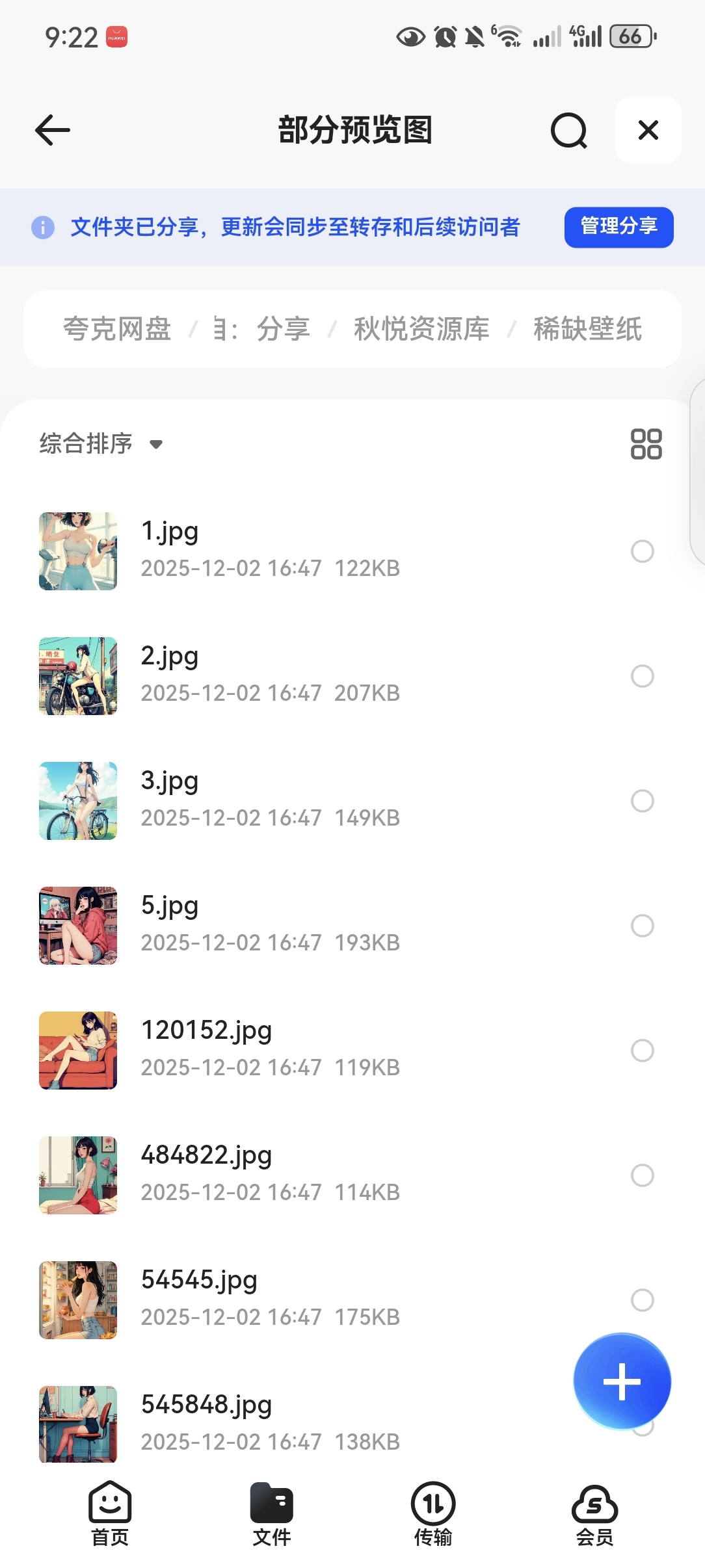705x1568 pixels.
Task: Open search in this folder
Action: tap(569, 131)
